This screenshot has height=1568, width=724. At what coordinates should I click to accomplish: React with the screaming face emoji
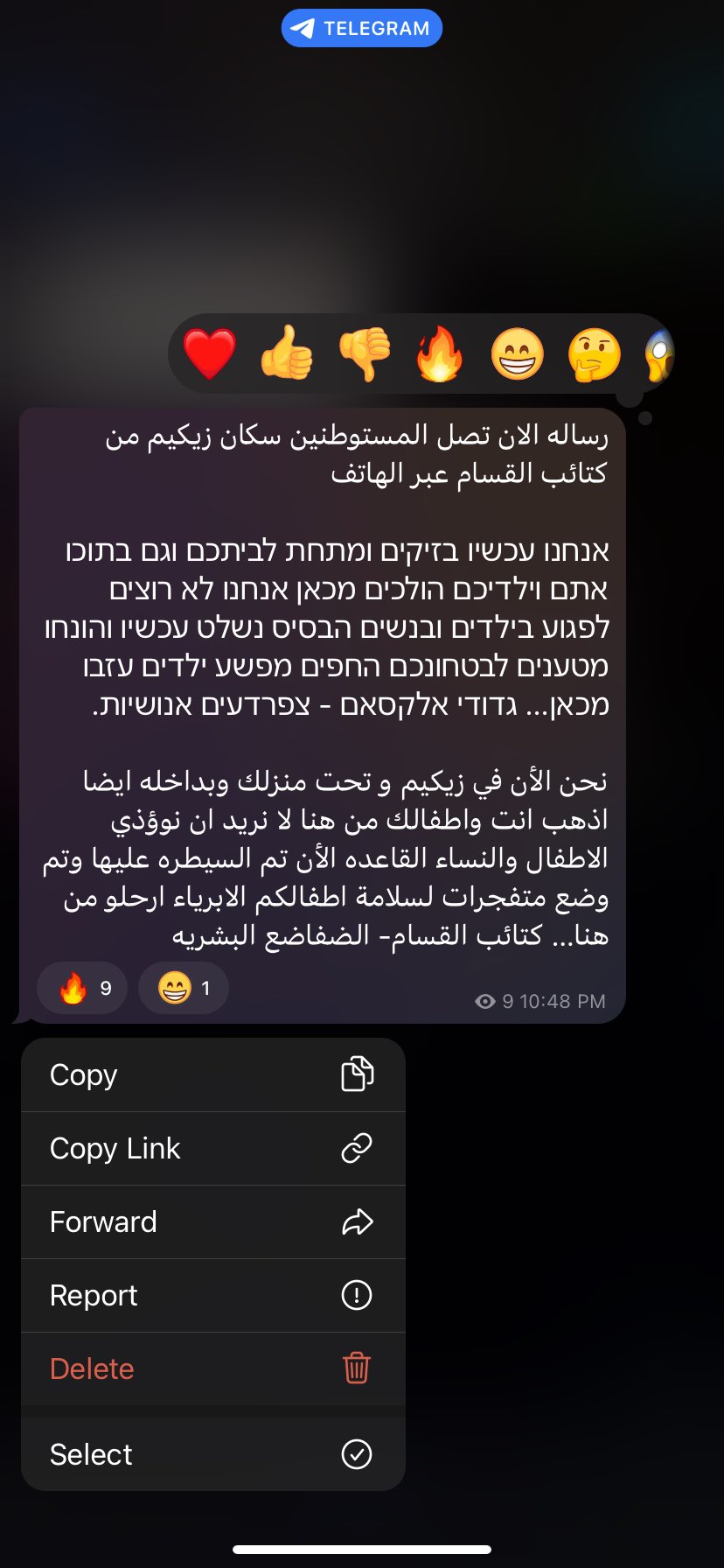coord(660,354)
